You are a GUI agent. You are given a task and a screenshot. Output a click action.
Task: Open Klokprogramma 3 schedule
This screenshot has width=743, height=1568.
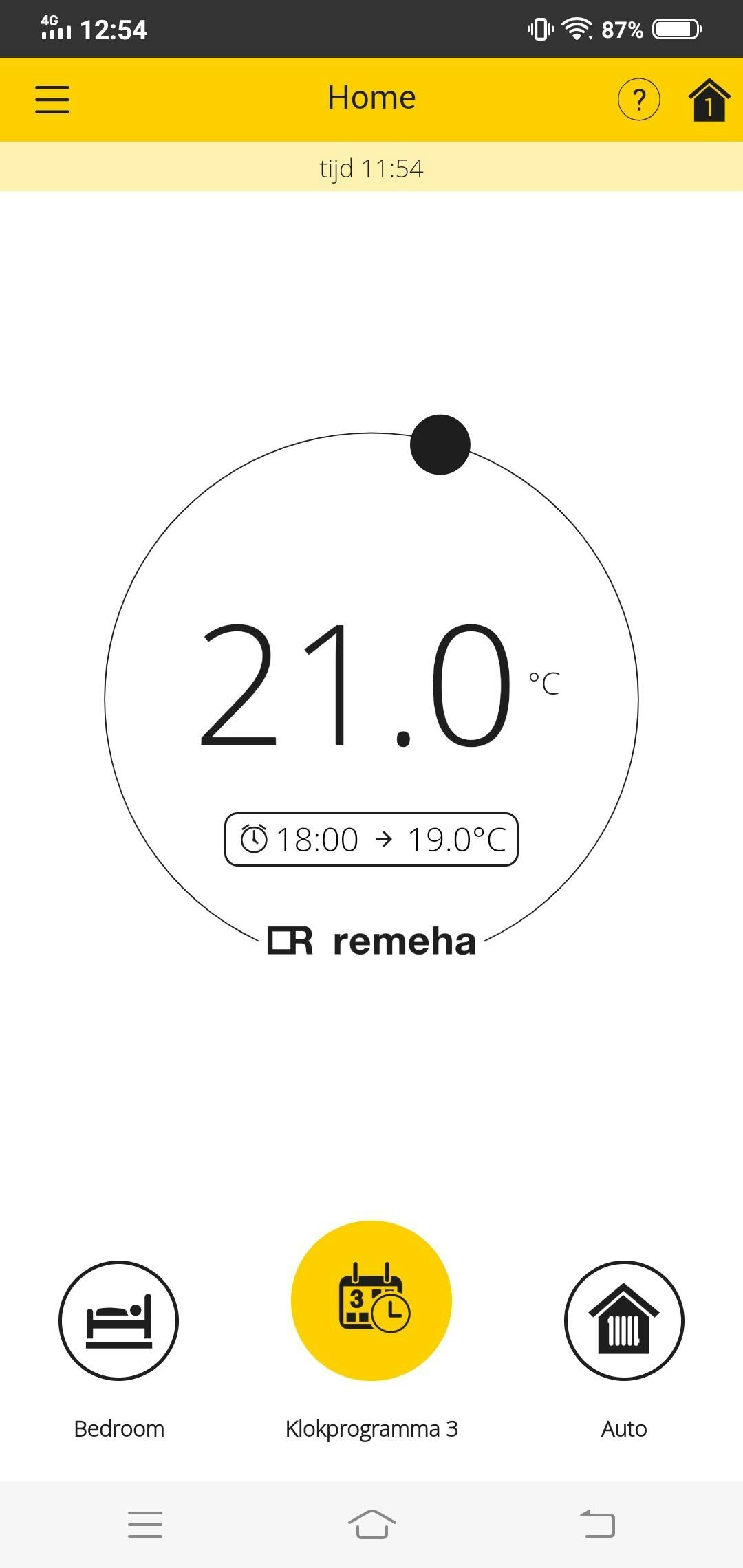tap(371, 1300)
